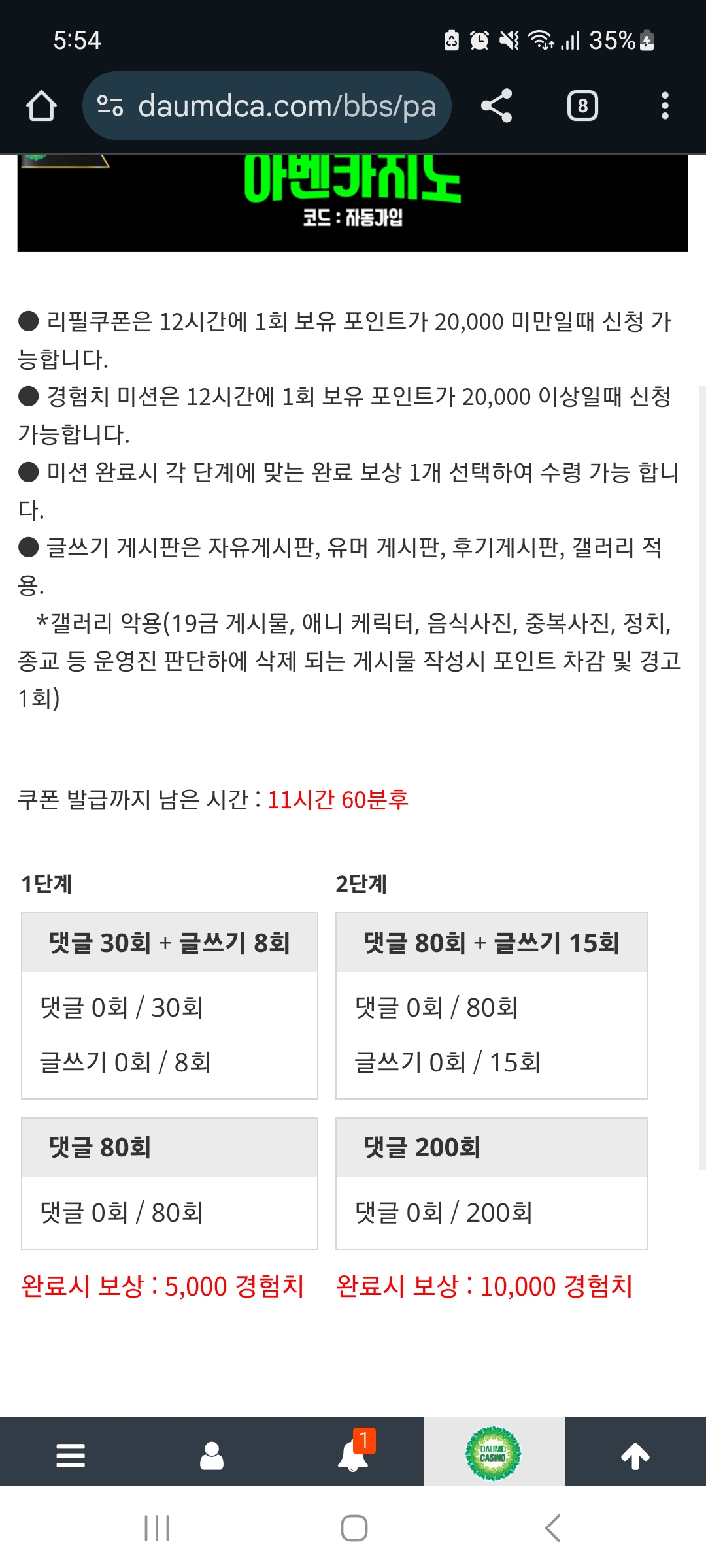Screen dimensions: 706x1568
Task: Open the browser overflow menu
Action: click(665, 106)
